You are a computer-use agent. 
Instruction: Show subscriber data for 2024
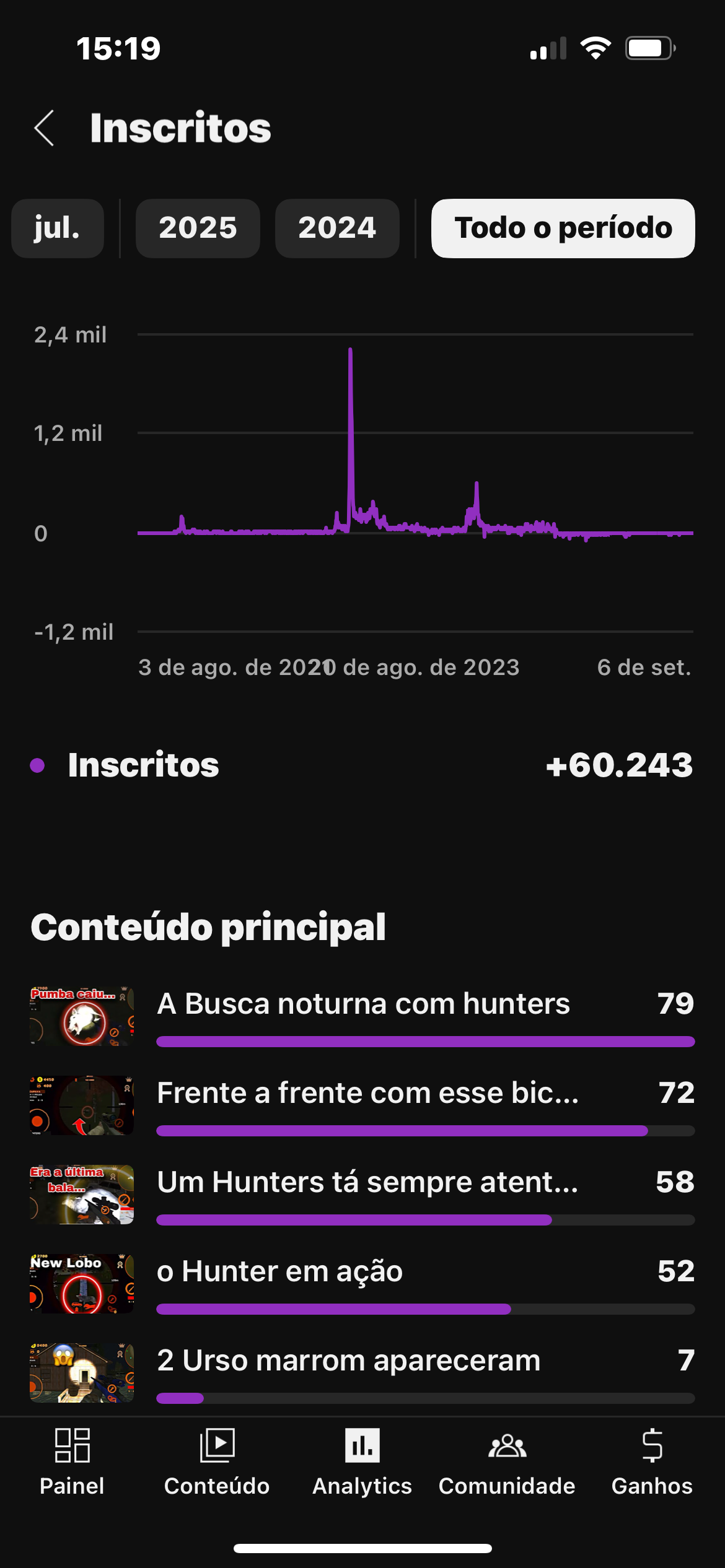click(337, 228)
